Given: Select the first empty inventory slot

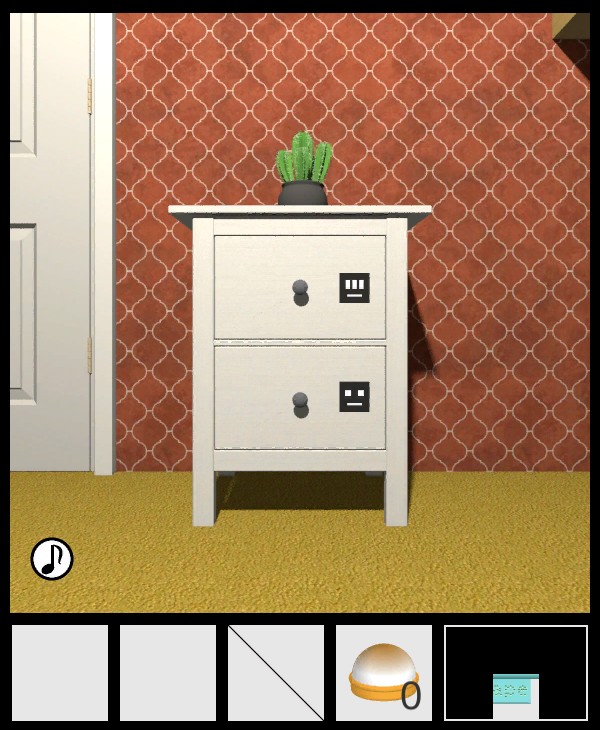Looking at the screenshot, I should click(60, 673).
